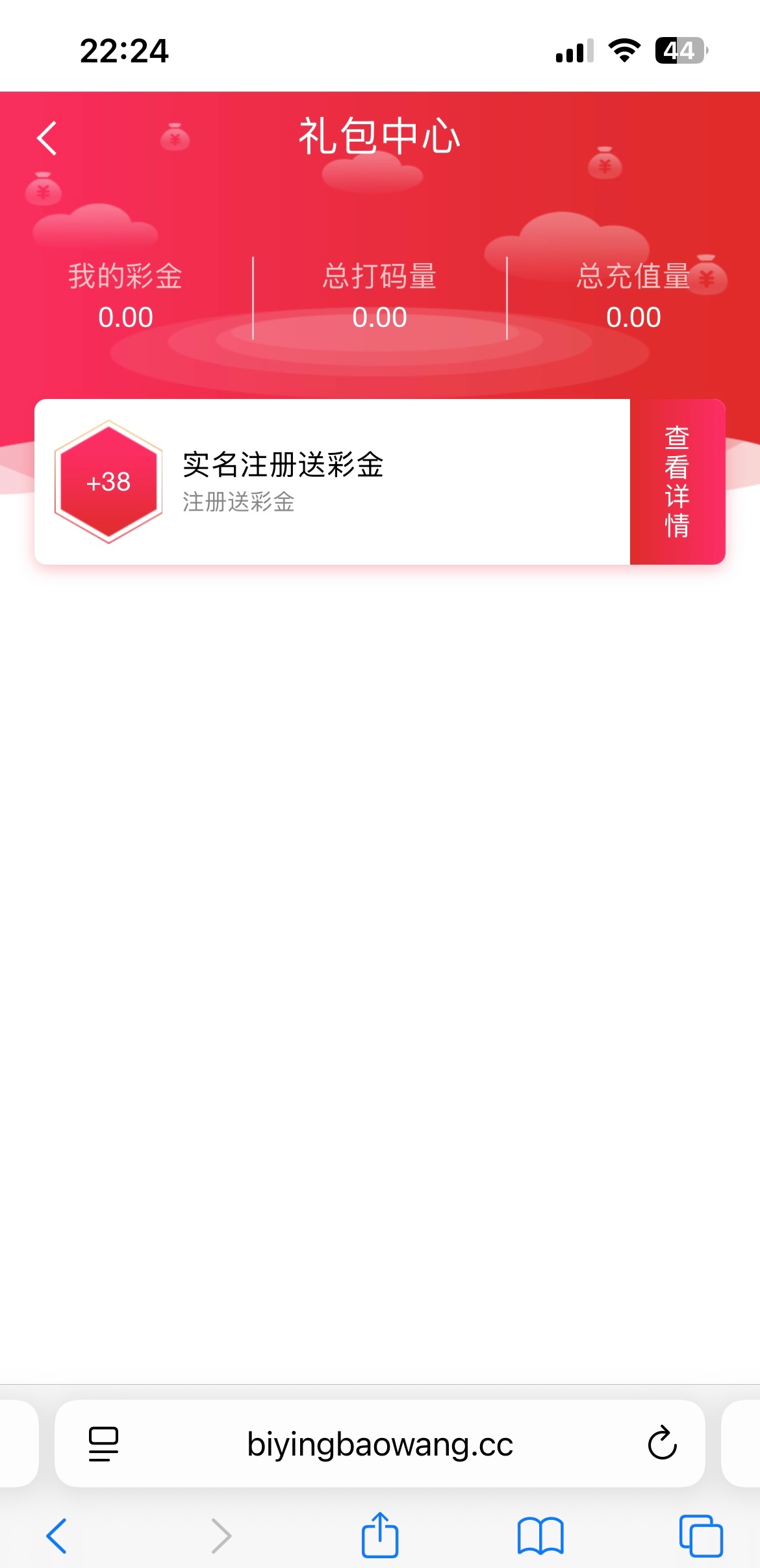Go back from the 礼包中心 page
Screen dimensions: 760x1568
47,138
